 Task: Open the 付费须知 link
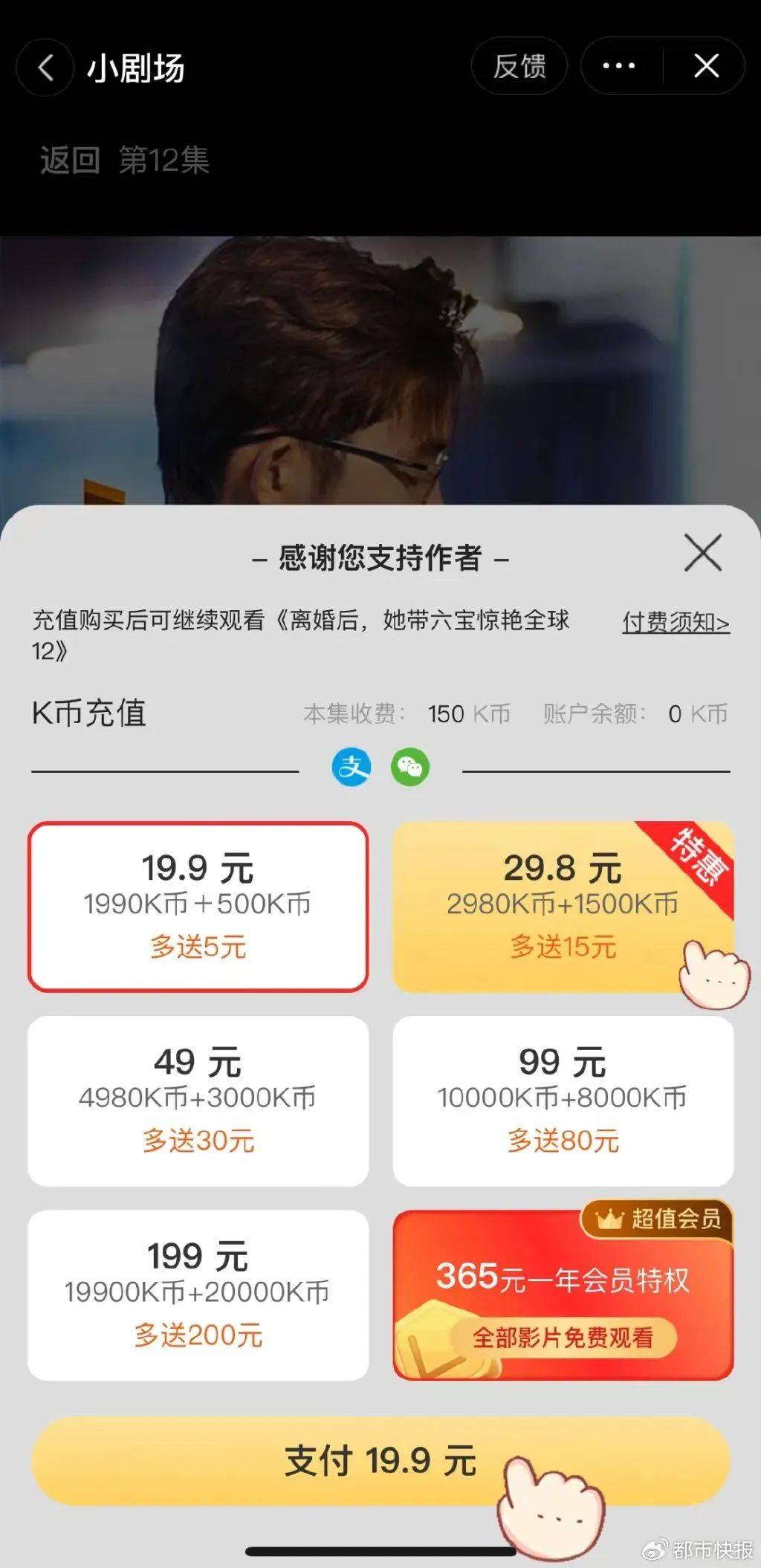676,622
